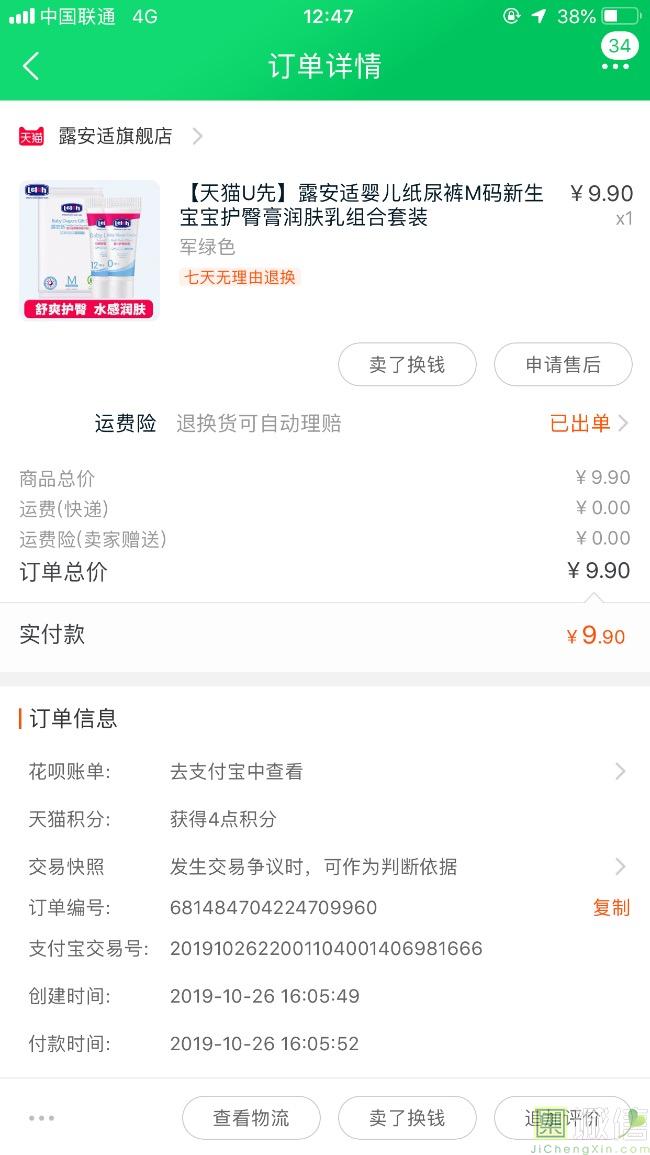Open the three-dot overflow menu
The width and height of the screenshot is (650, 1155).
[615, 66]
